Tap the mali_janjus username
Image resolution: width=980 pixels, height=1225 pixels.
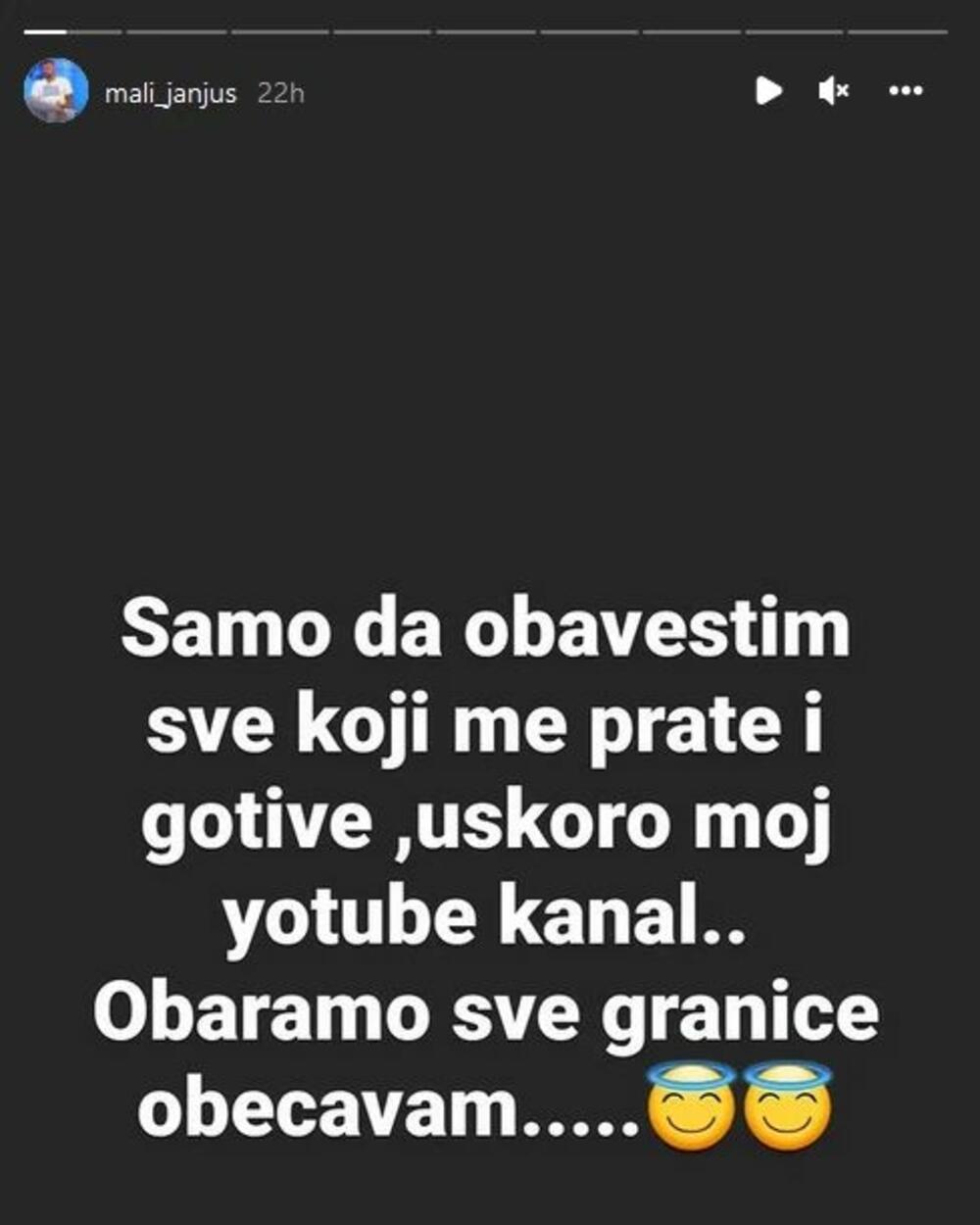[x=171, y=94]
